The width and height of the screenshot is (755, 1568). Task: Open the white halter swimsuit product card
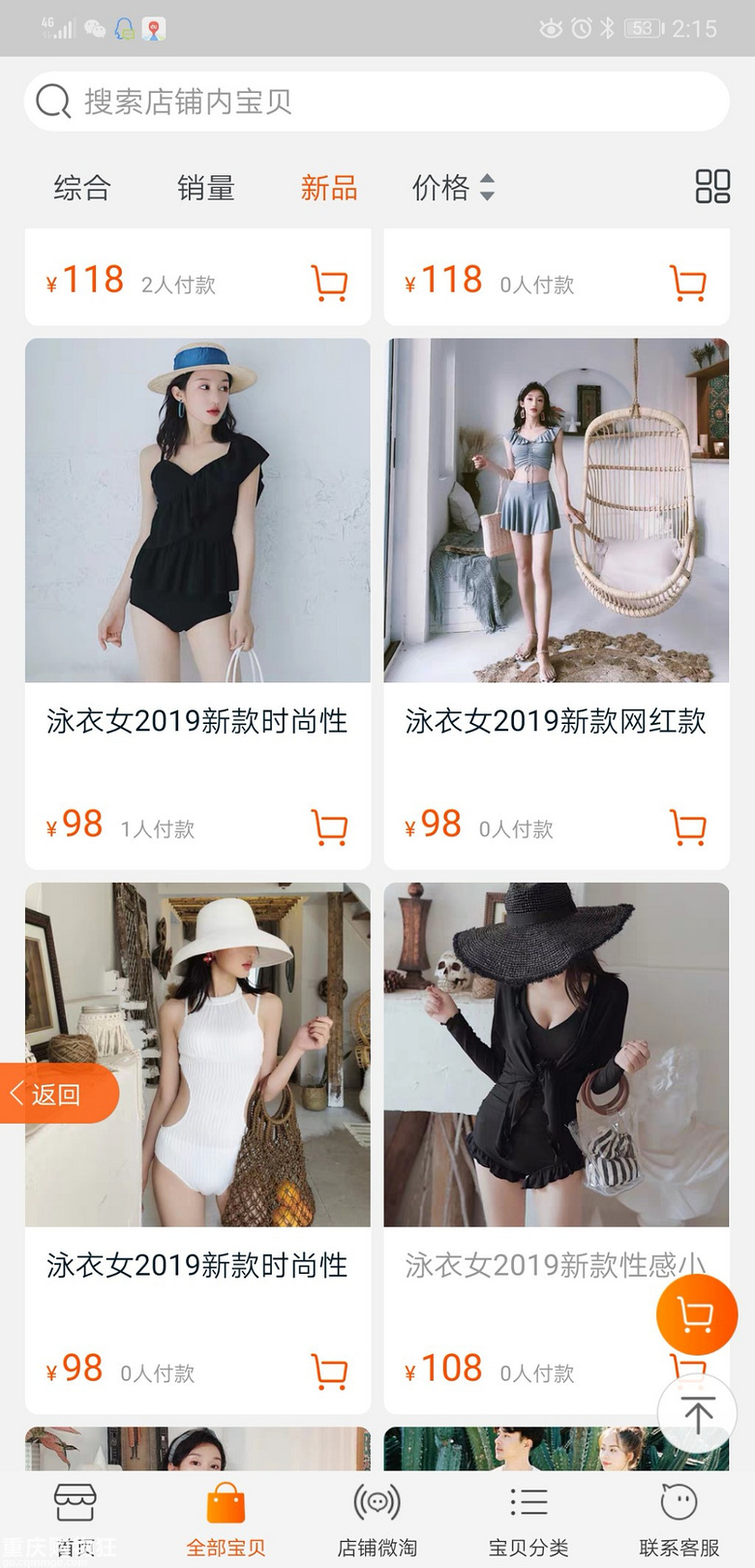tap(197, 1148)
